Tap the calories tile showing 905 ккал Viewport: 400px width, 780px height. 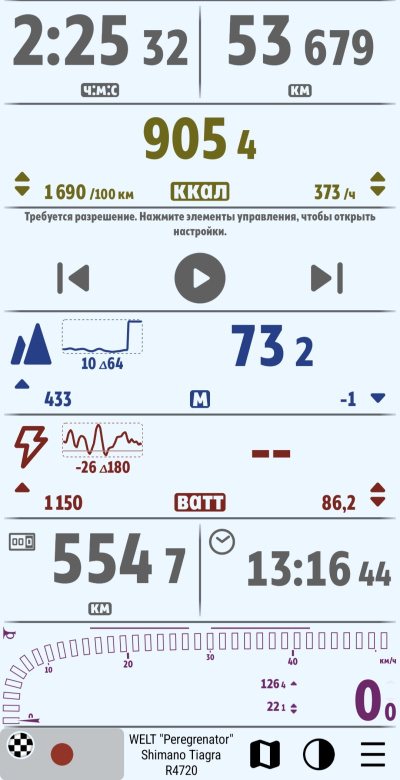pos(200,156)
